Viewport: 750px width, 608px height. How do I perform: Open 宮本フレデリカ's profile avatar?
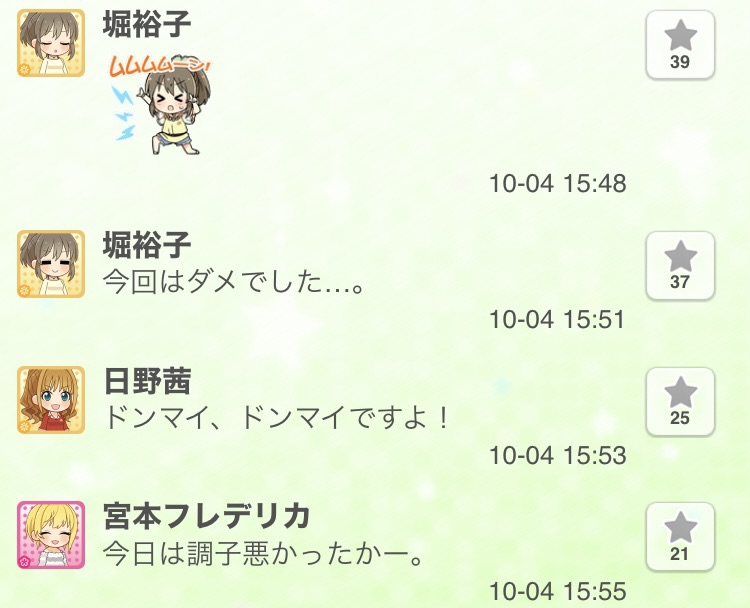[51, 535]
